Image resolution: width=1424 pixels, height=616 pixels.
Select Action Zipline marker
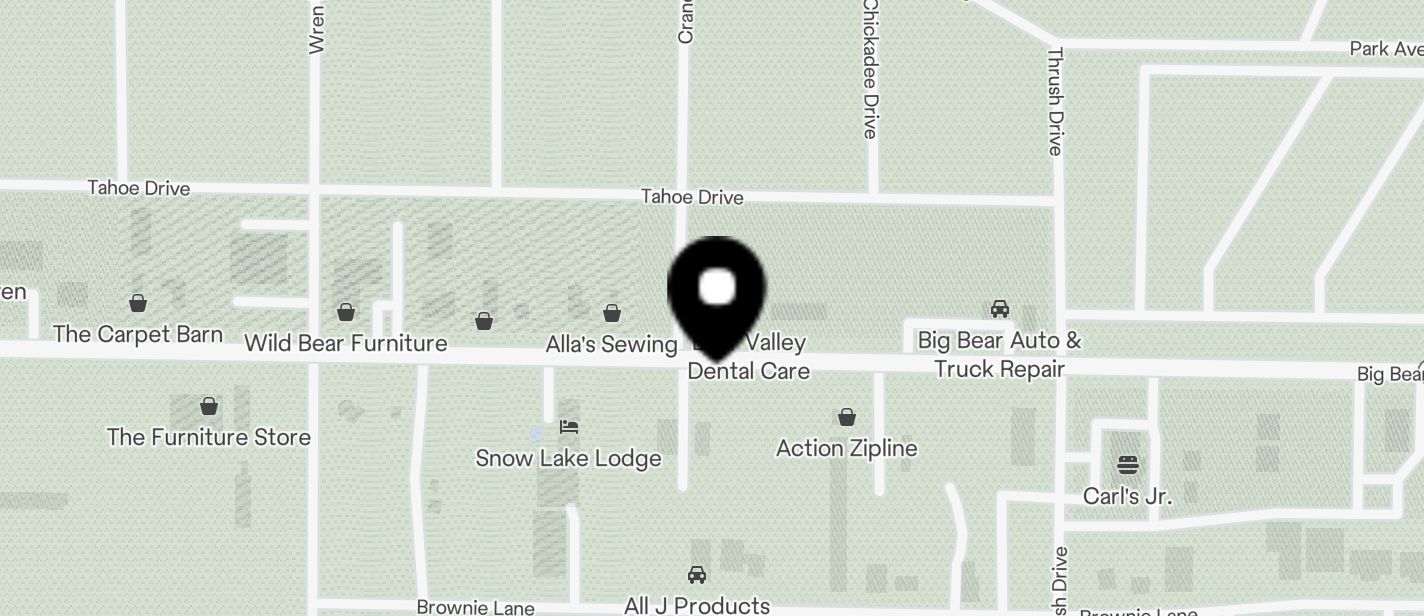point(847,417)
